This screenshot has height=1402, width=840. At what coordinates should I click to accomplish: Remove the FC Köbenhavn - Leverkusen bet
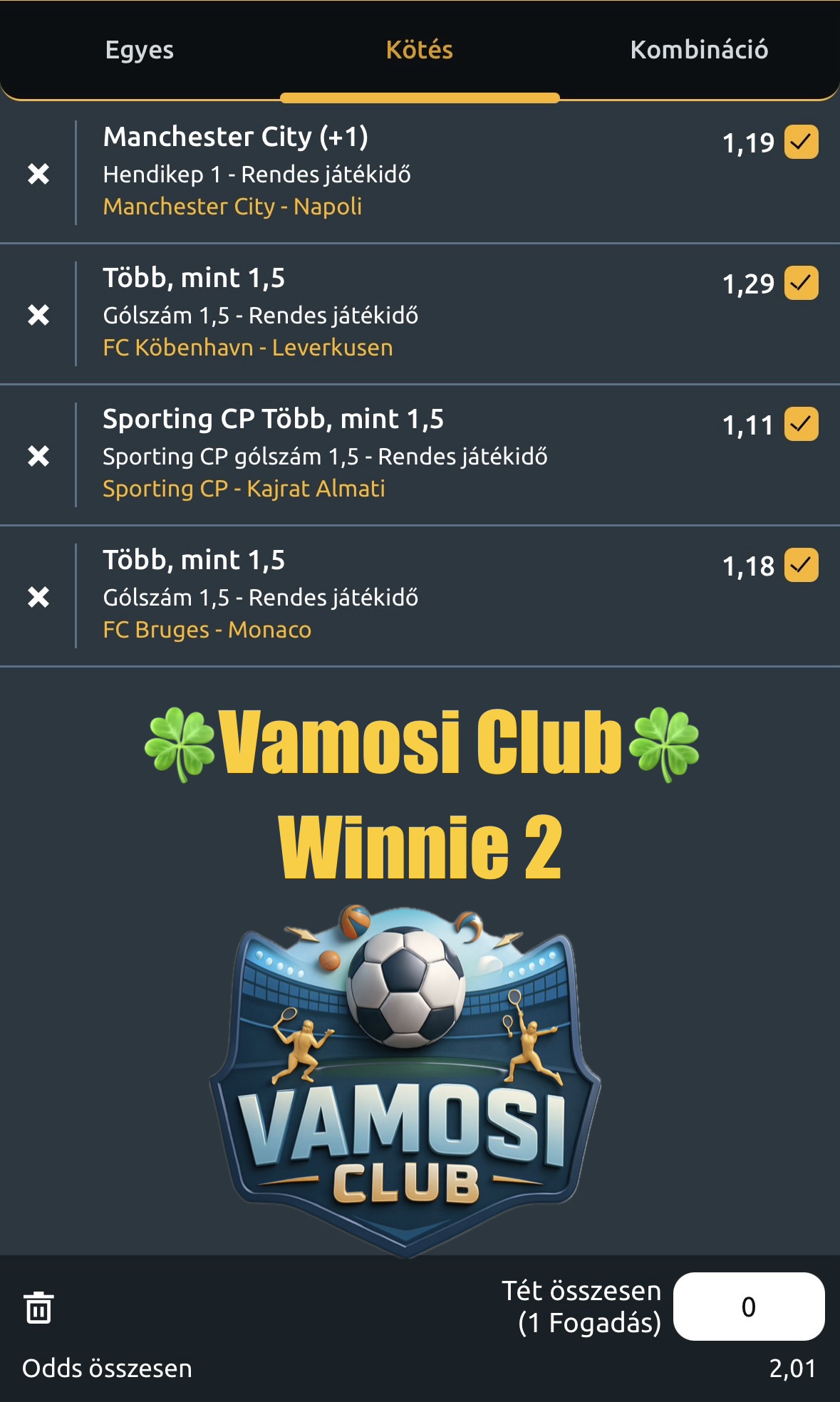click(x=38, y=315)
